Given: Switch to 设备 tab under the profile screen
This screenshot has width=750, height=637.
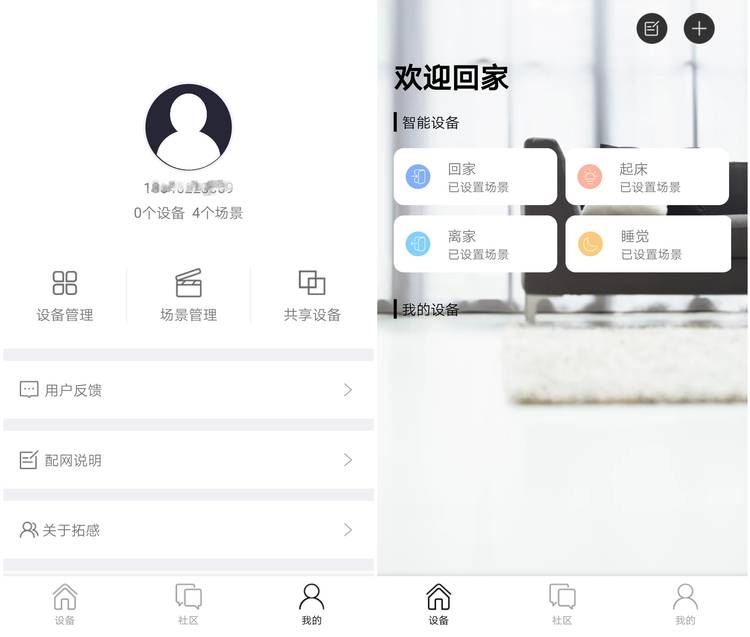Looking at the screenshot, I should tap(65, 604).
